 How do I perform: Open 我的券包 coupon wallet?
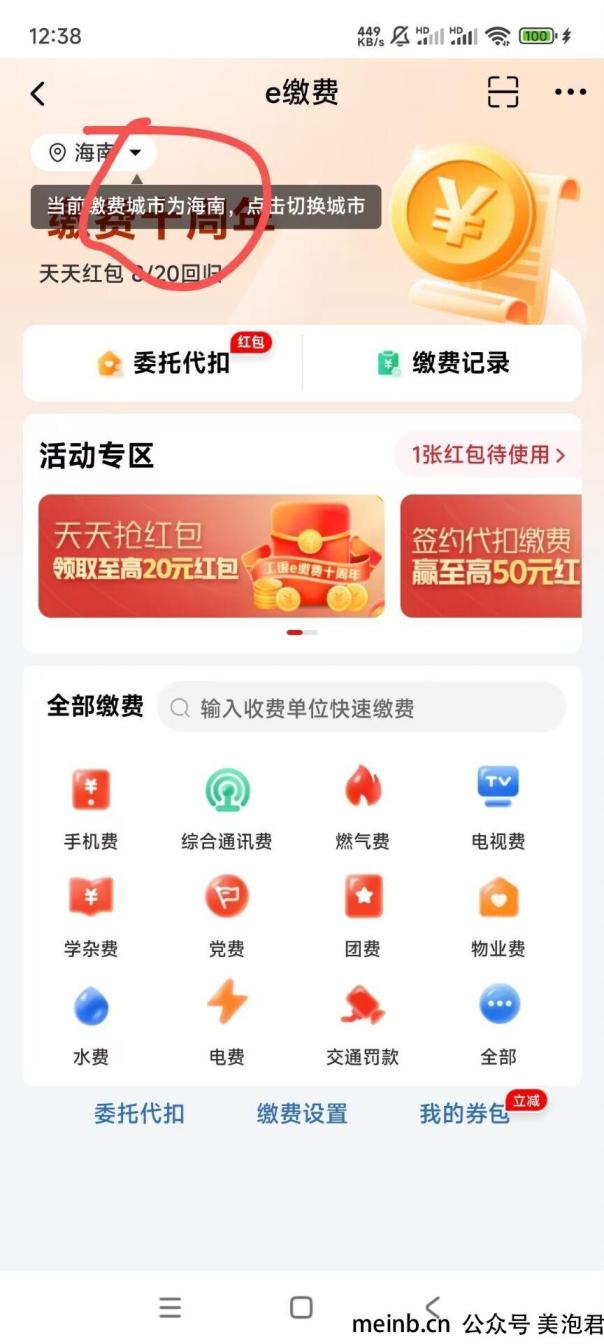464,1113
